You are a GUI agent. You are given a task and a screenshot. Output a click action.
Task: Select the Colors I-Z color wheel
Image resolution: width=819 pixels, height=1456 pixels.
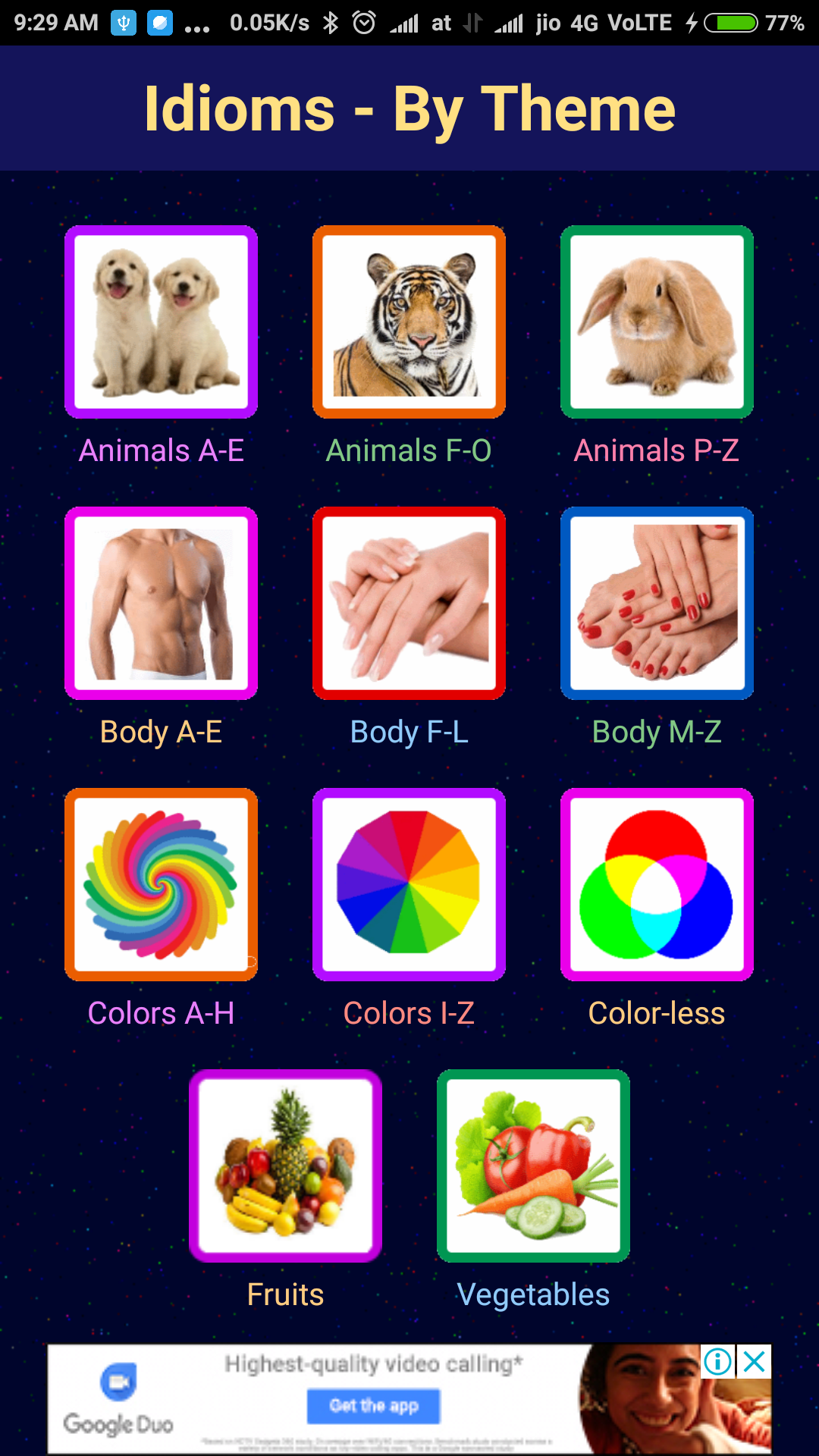[409, 883]
